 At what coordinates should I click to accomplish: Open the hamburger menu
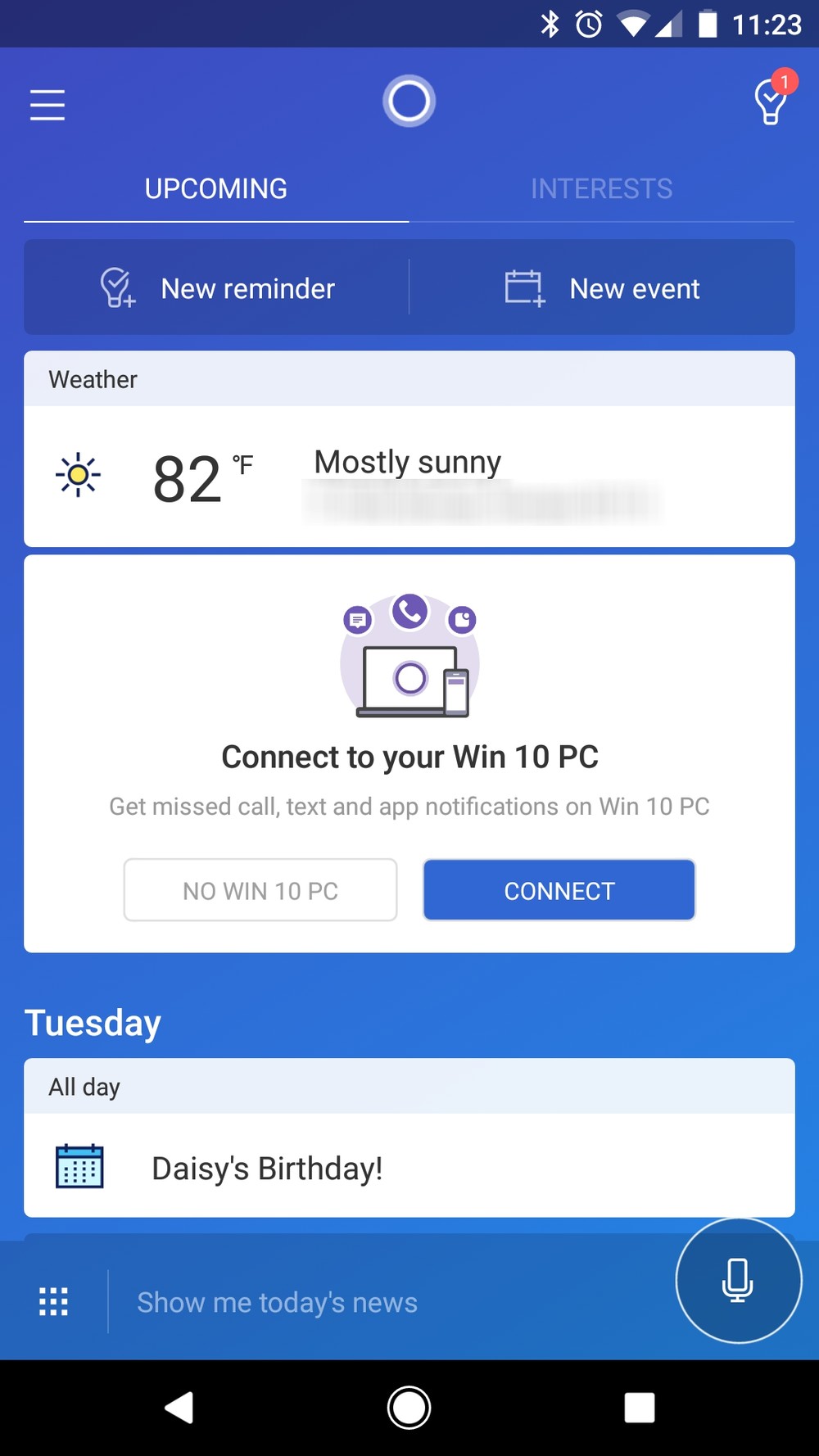tap(48, 105)
